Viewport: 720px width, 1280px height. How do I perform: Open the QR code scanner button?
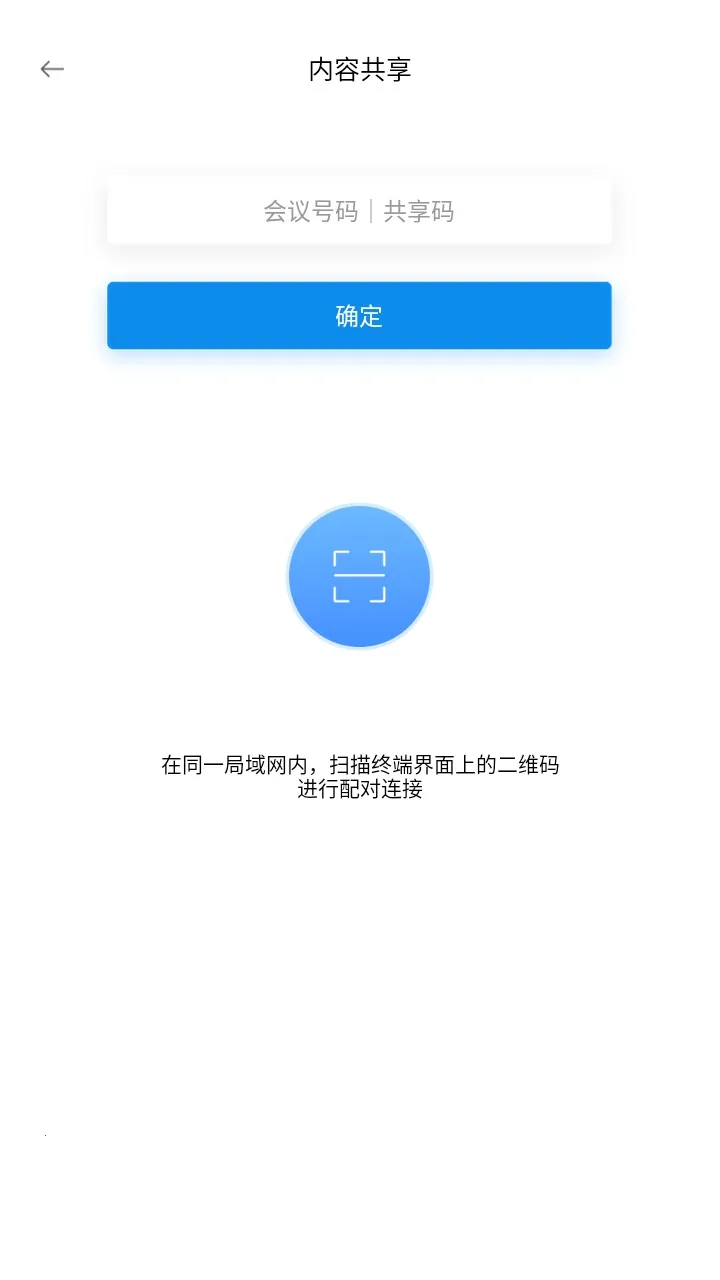tap(359, 576)
